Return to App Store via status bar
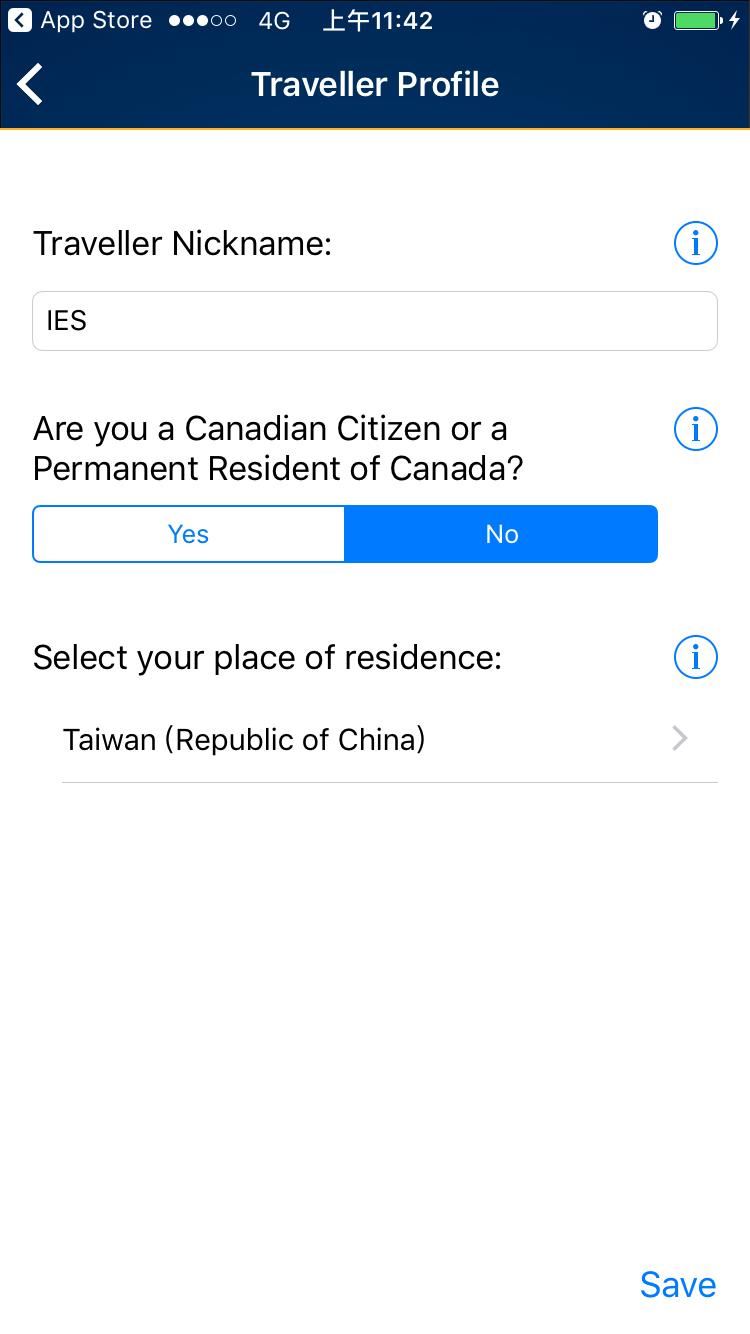The width and height of the screenshot is (750, 1334). click(80, 20)
